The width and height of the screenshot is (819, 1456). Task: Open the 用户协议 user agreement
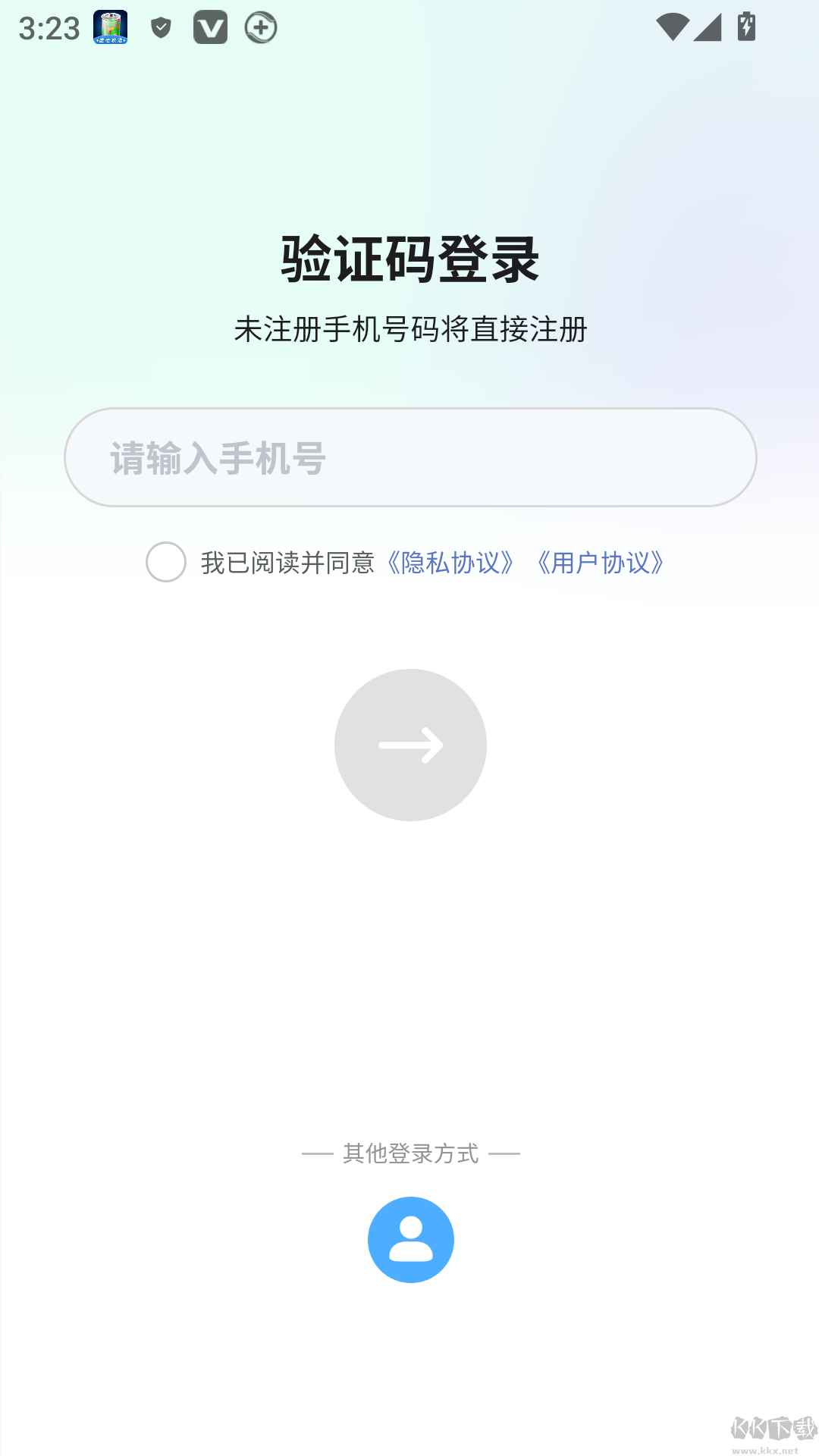click(601, 563)
